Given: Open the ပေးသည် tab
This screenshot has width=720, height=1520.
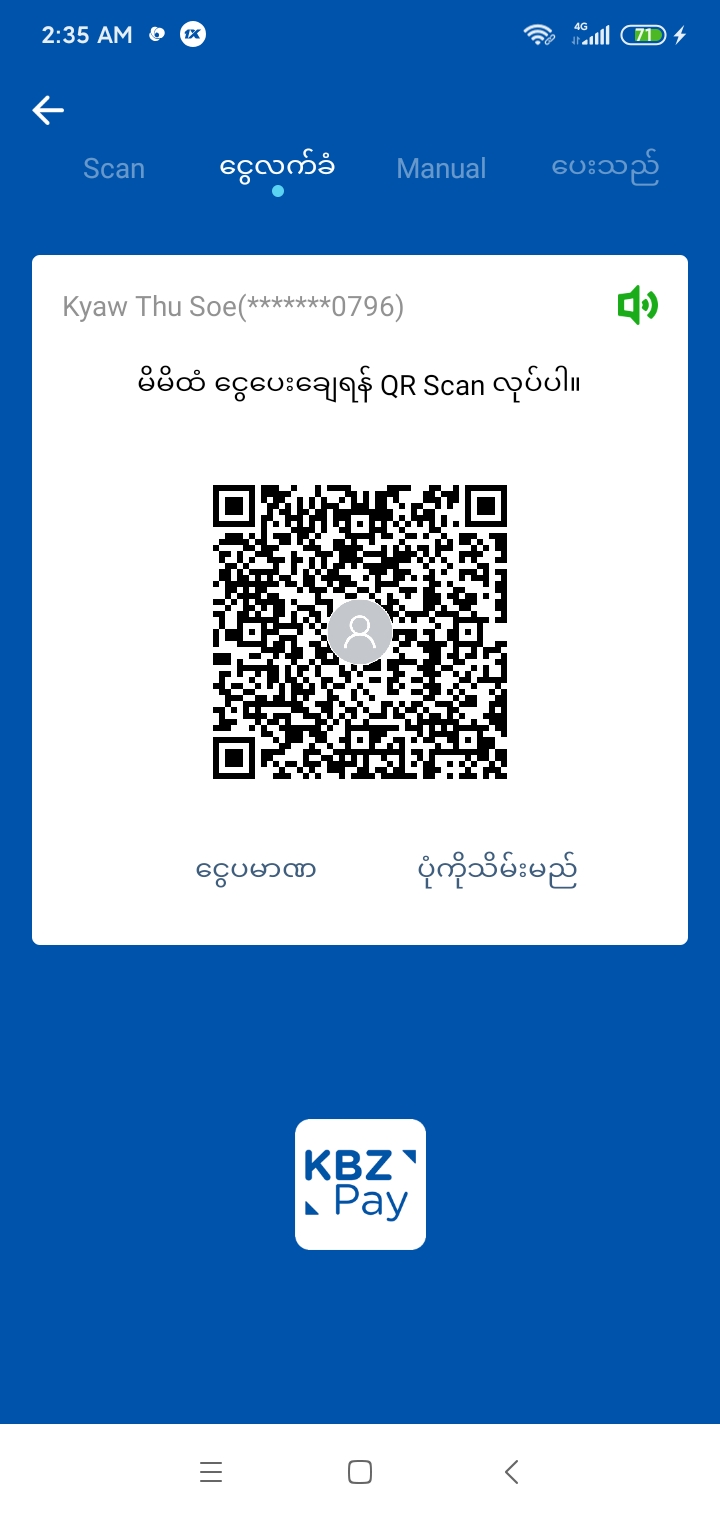Looking at the screenshot, I should (x=605, y=168).
